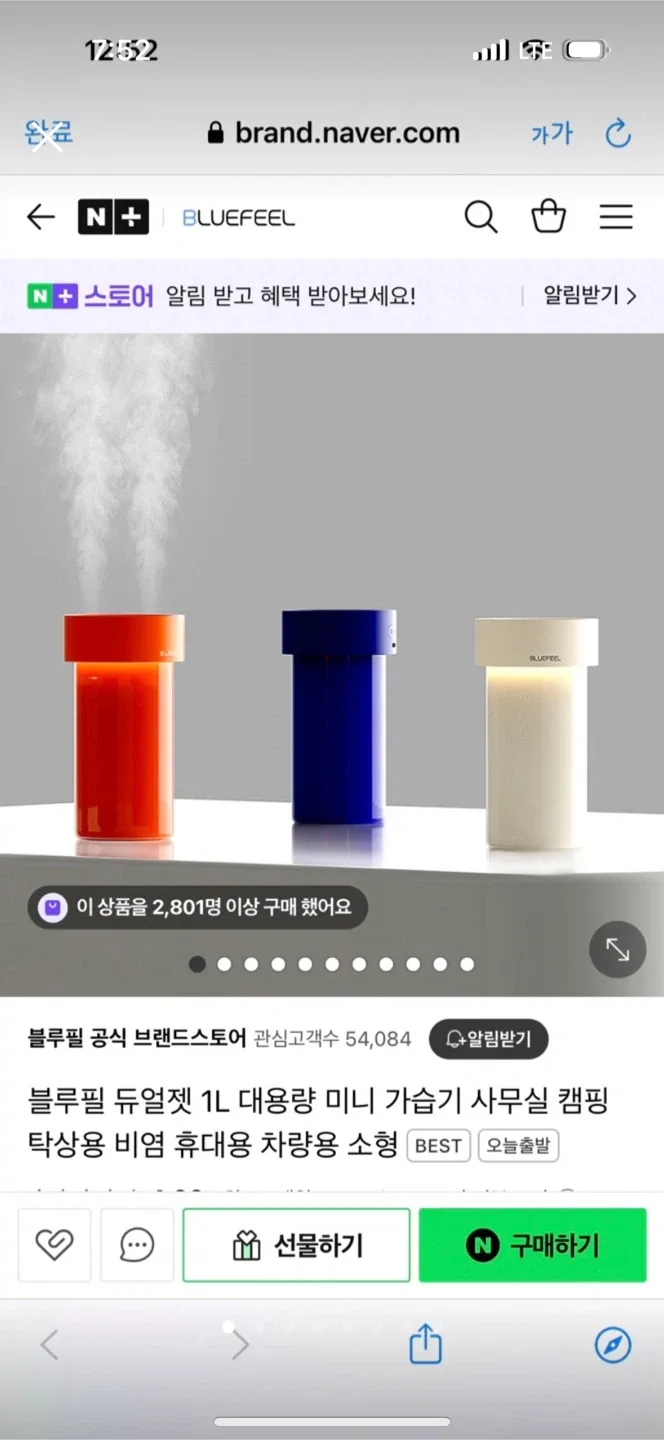
Task: Tap 알림받기 in the store banner
Action: click(588, 296)
